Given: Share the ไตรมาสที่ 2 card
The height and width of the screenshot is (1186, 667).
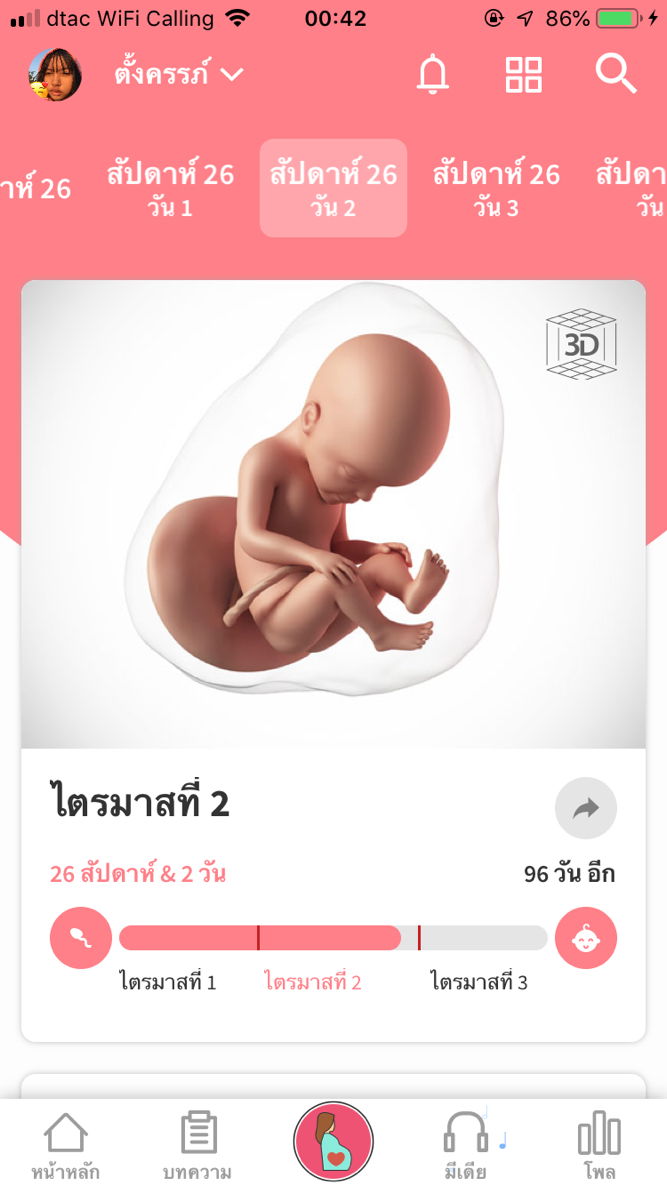Looking at the screenshot, I should click(585, 807).
